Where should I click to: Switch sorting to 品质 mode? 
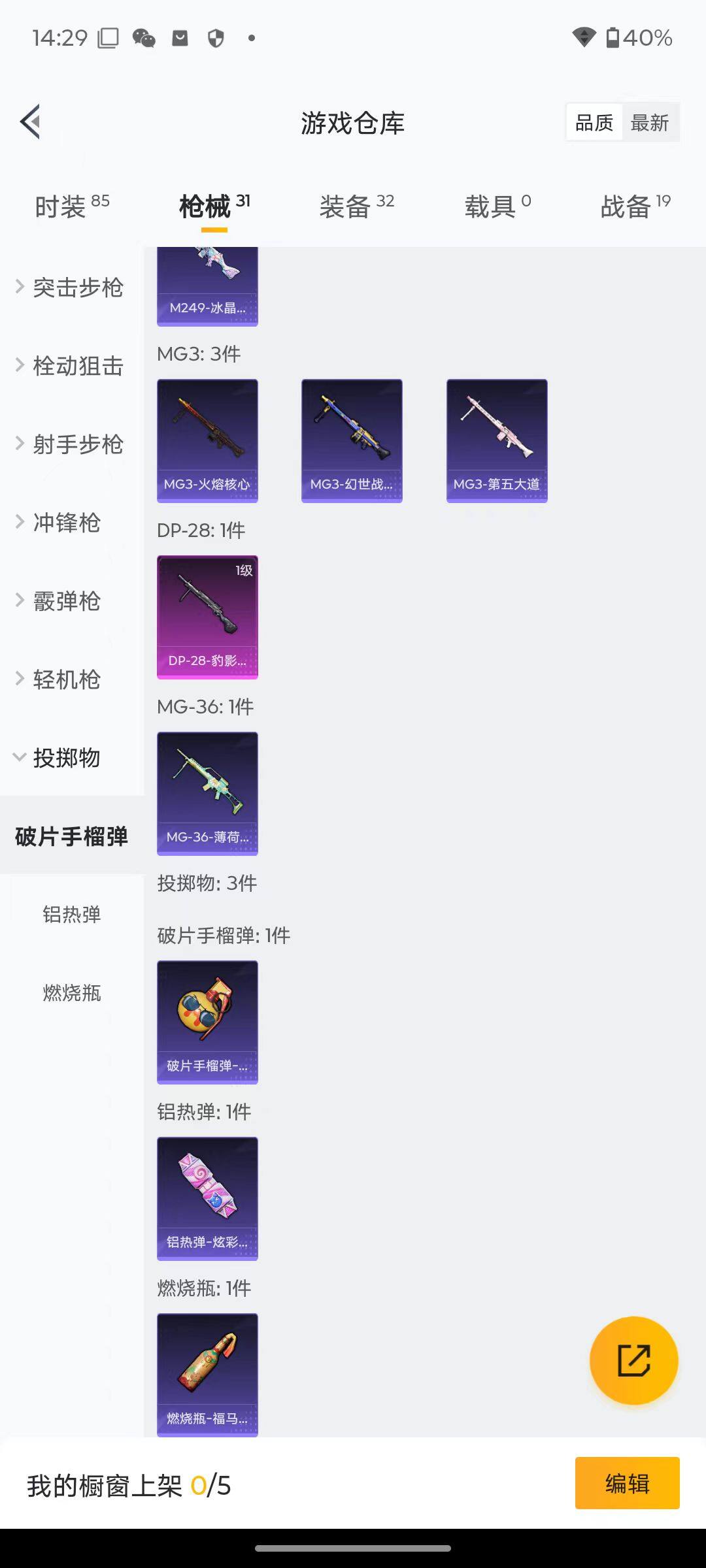pyautogui.click(x=593, y=122)
